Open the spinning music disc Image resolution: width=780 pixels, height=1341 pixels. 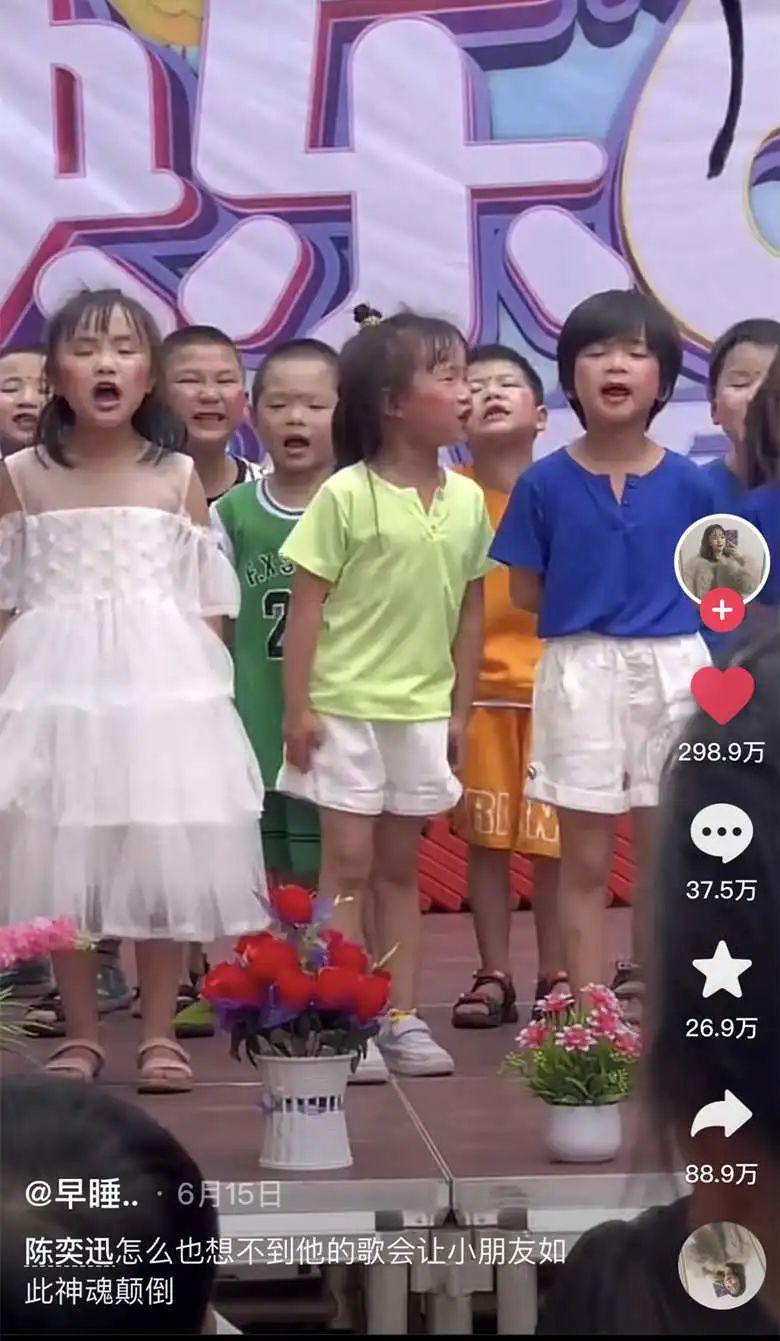[x=721, y=1265]
